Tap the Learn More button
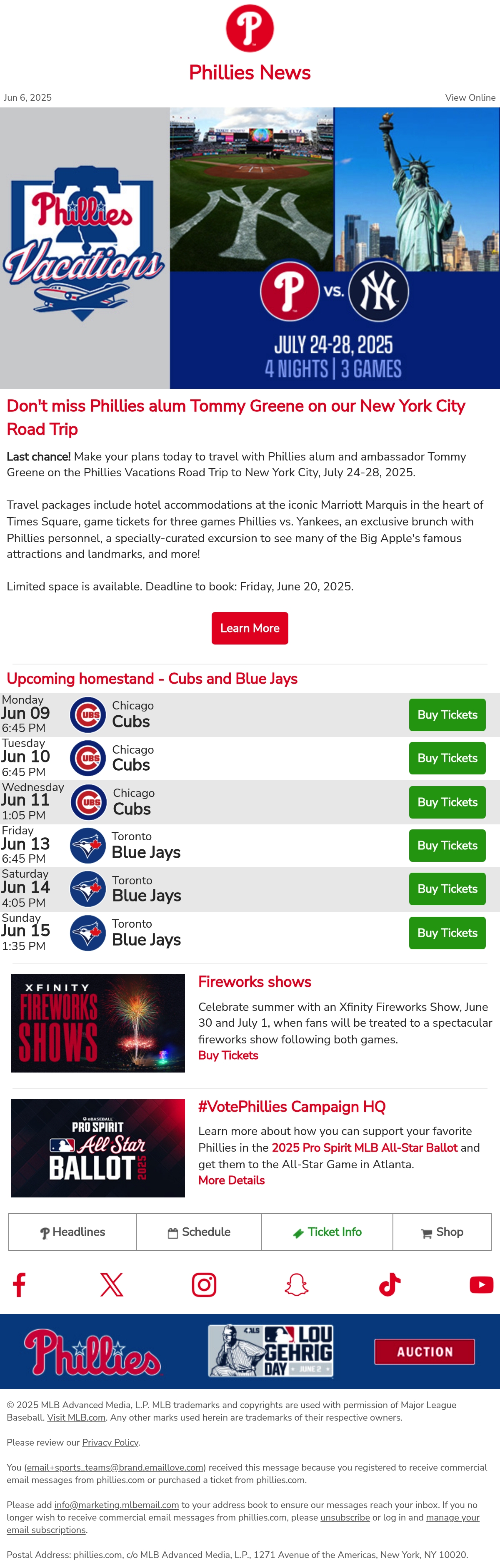The width and height of the screenshot is (500, 1568). click(x=250, y=627)
